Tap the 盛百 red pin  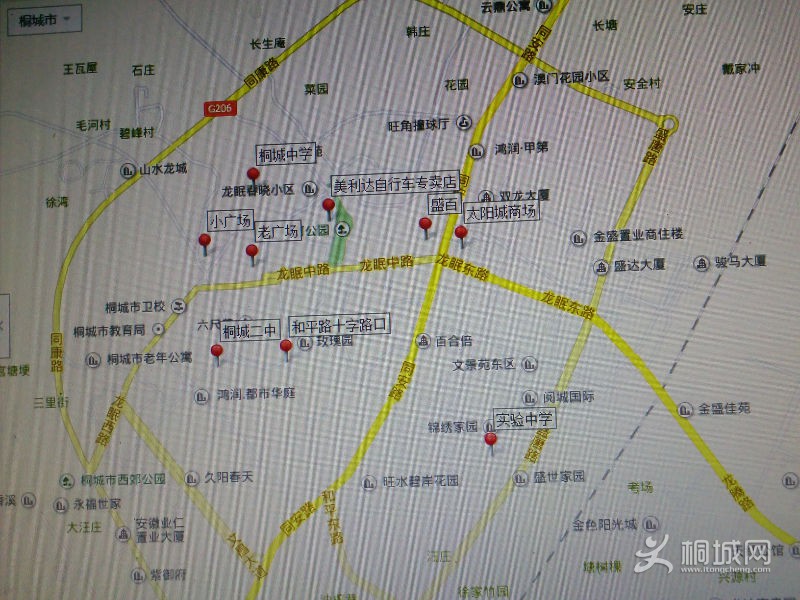click(425, 224)
